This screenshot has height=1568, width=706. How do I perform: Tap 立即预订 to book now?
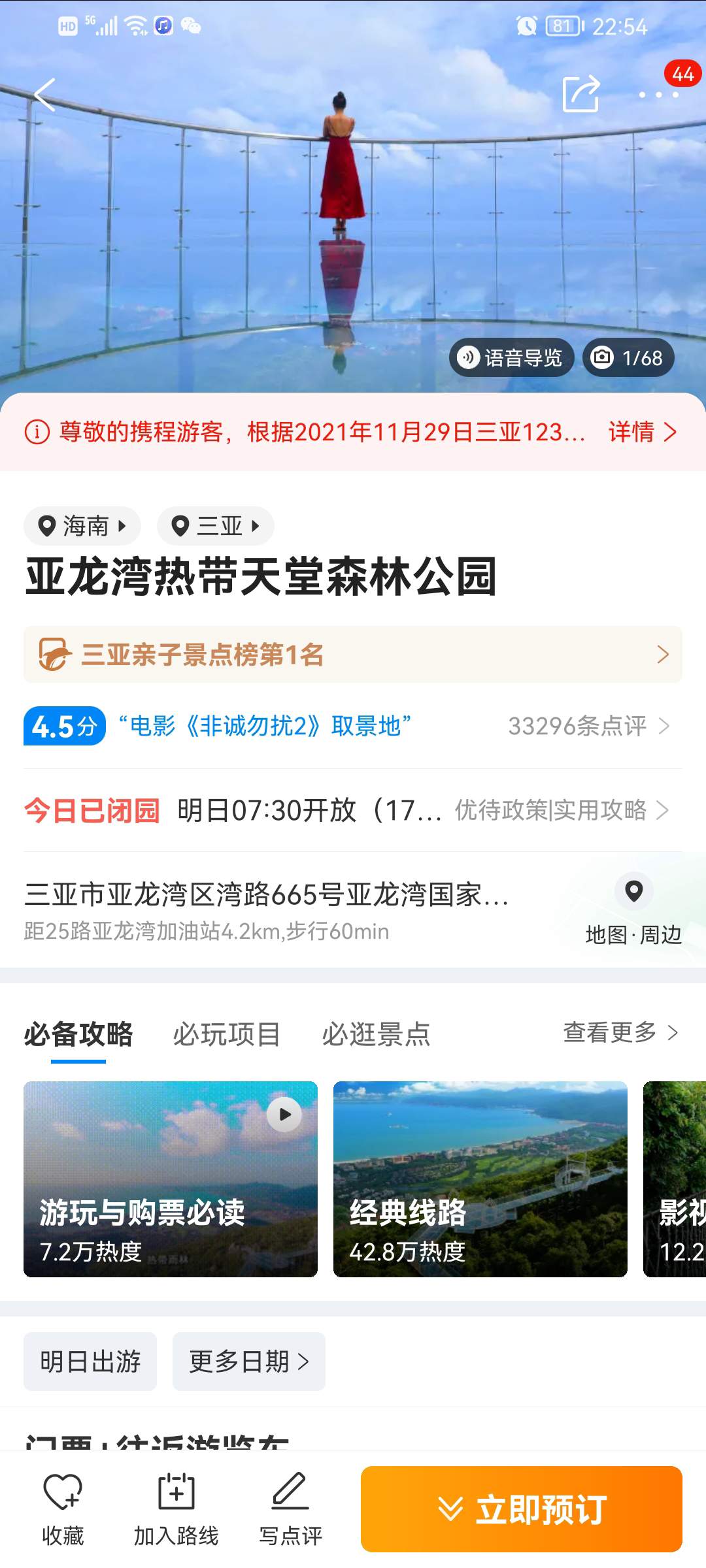click(x=522, y=1509)
